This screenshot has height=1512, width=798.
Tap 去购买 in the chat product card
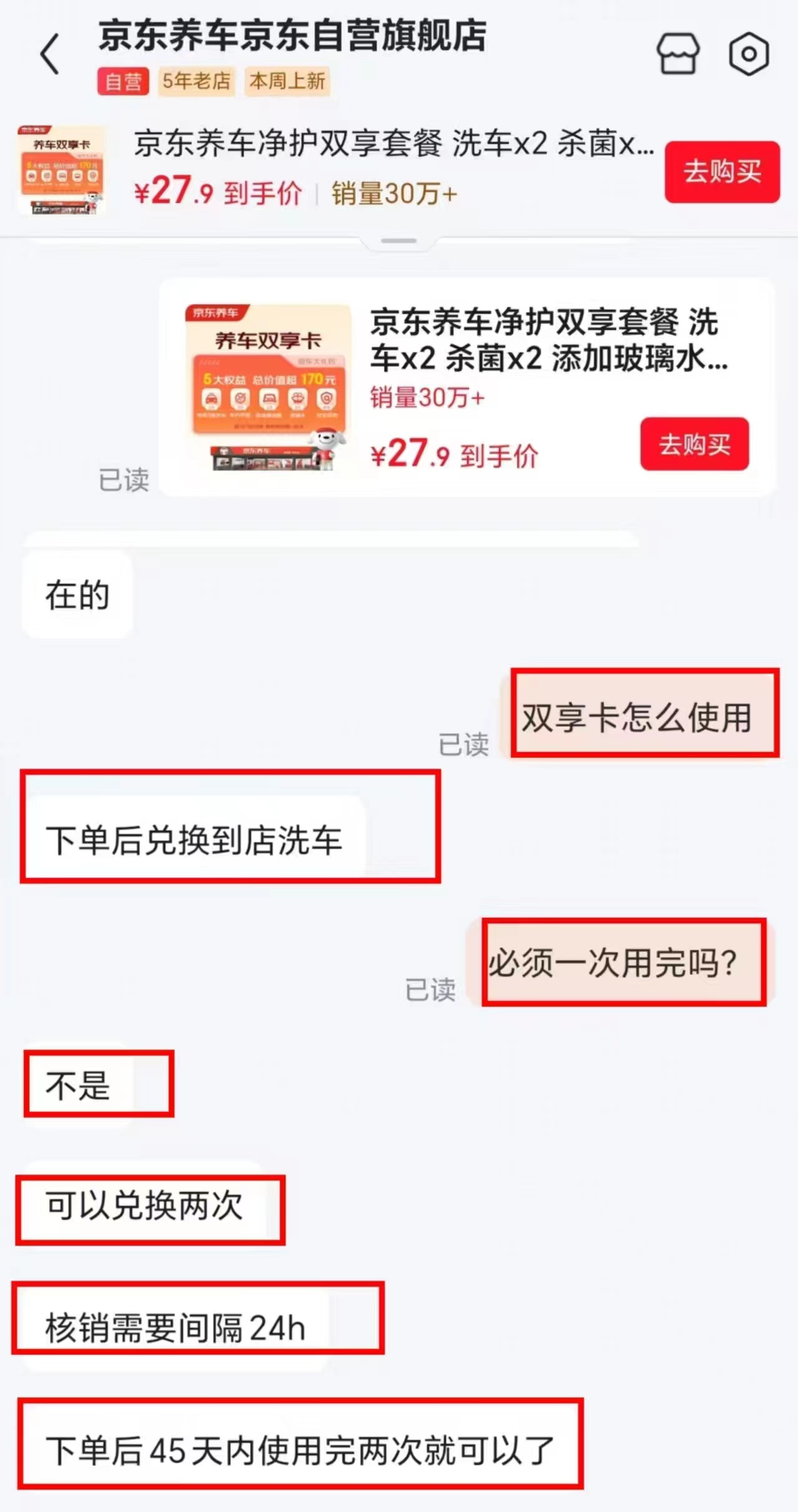click(x=695, y=444)
